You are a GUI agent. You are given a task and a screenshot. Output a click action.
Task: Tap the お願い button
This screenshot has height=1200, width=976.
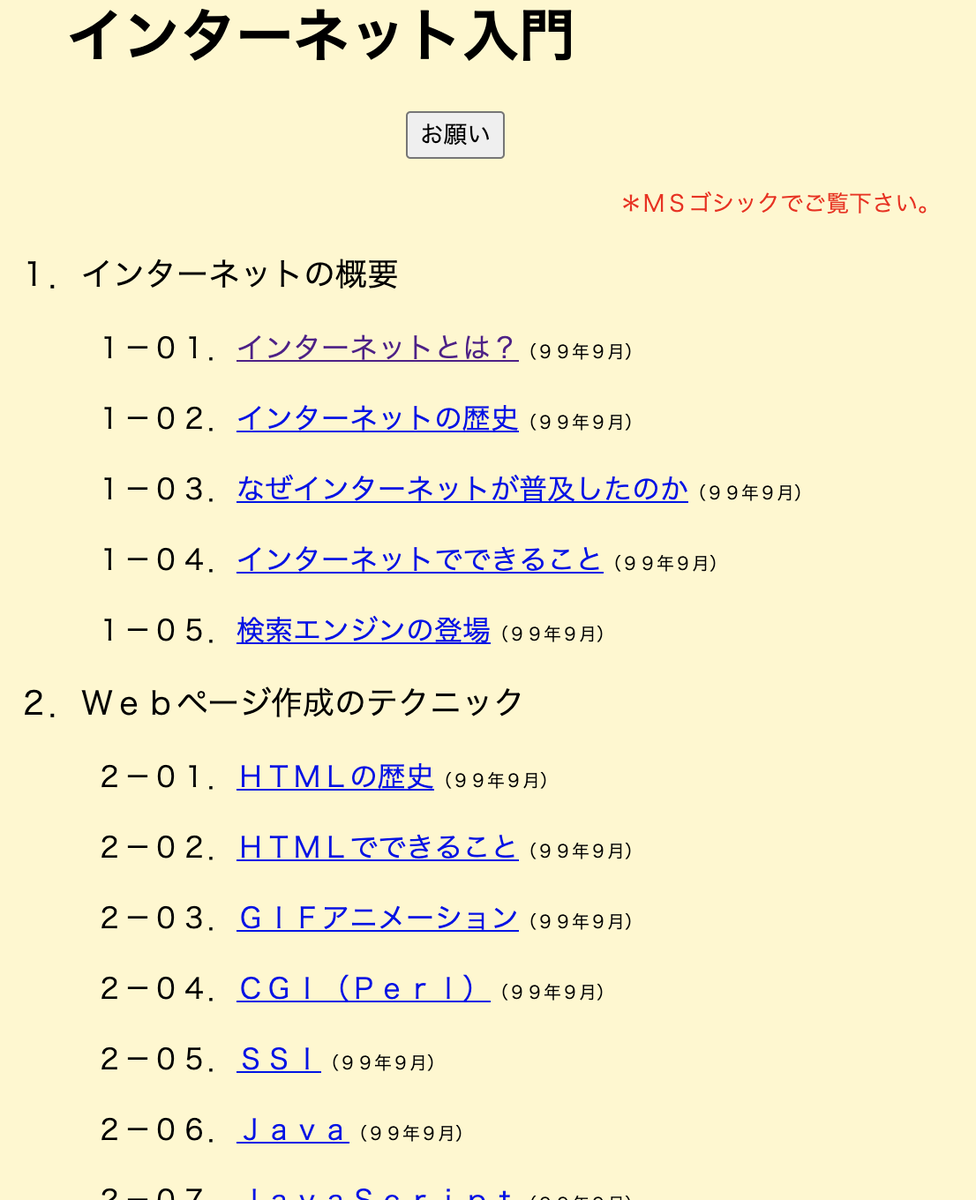click(x=455, y=135)
